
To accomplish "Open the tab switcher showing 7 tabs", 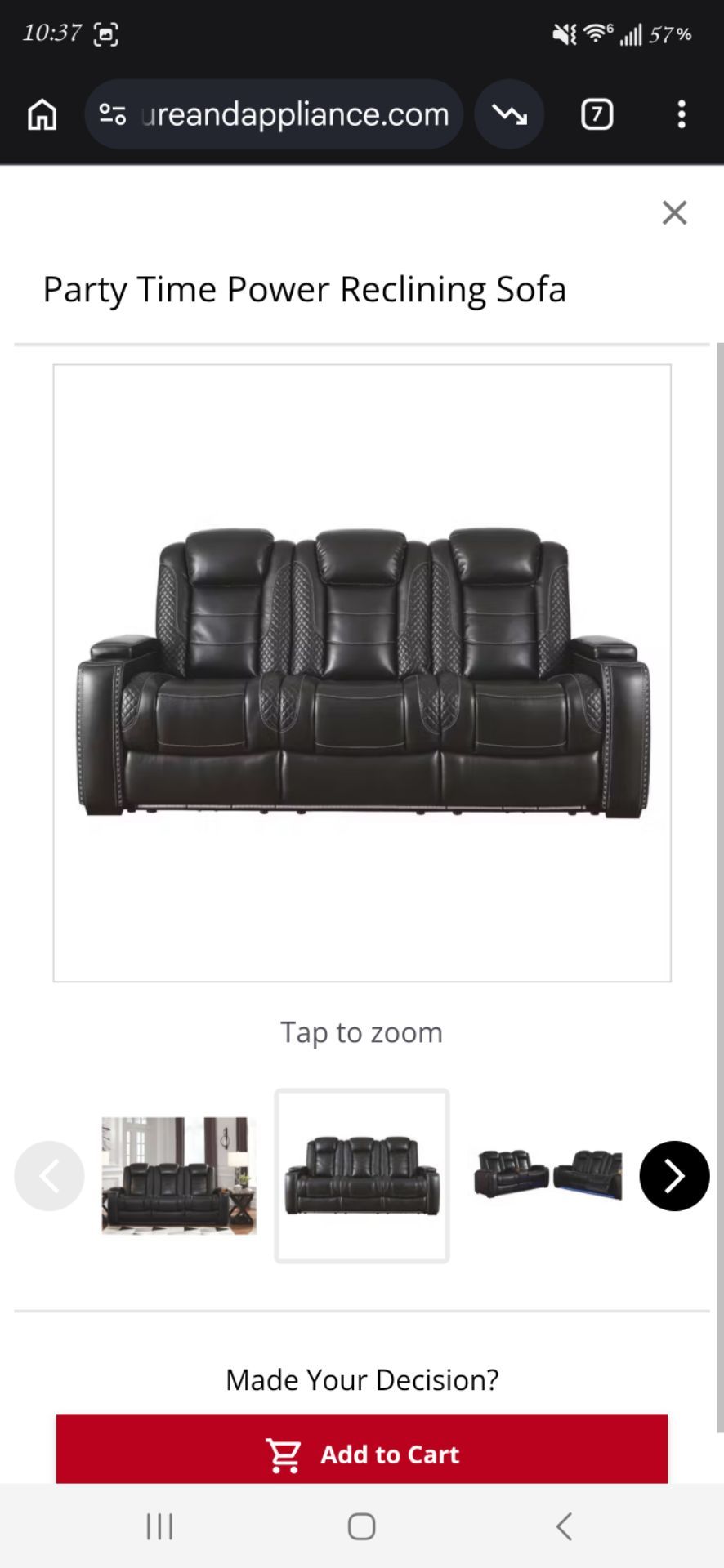I will [597, 114].
